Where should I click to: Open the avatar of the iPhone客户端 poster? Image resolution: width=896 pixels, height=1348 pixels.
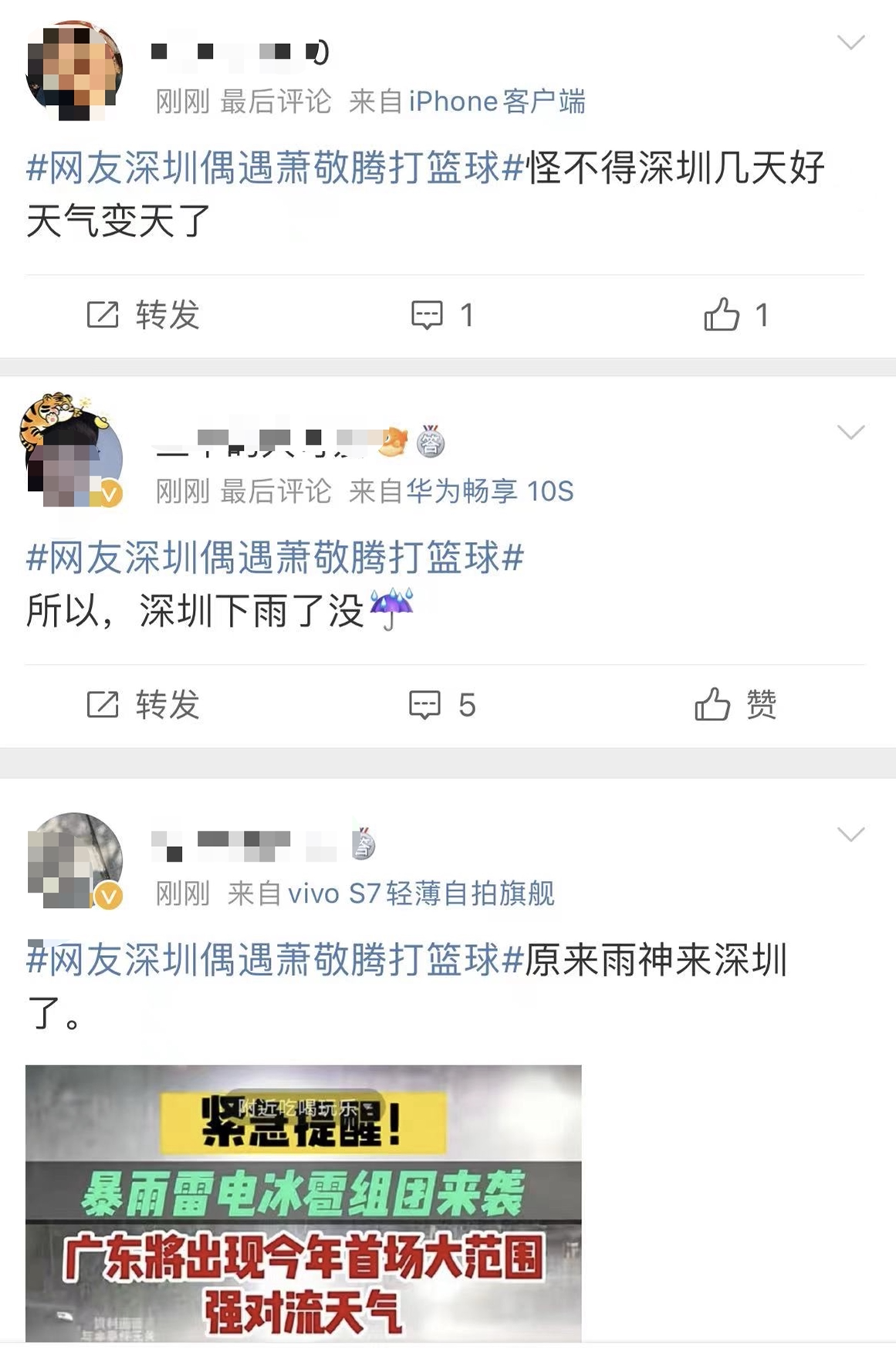click(x=74, y=71)
